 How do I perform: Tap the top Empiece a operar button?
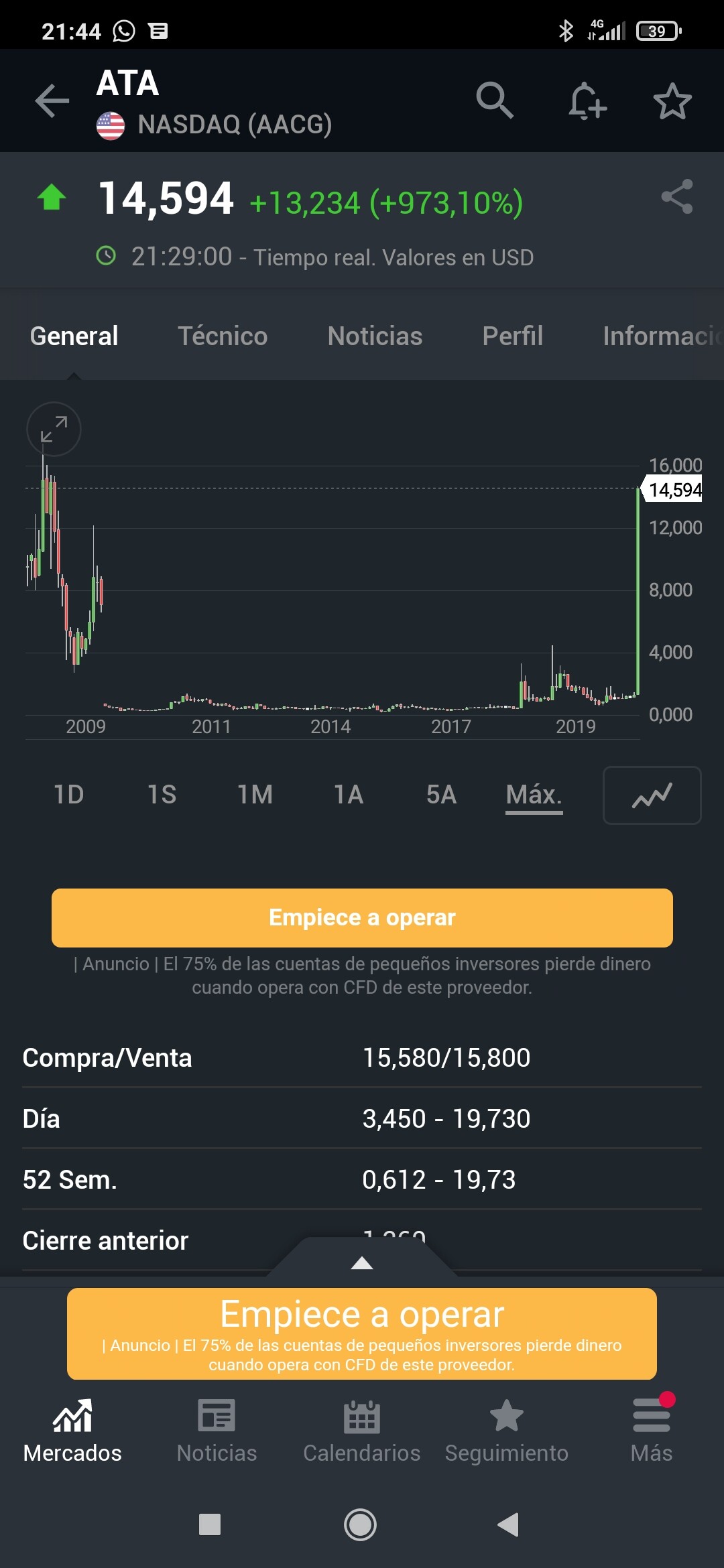click(362, 917)
